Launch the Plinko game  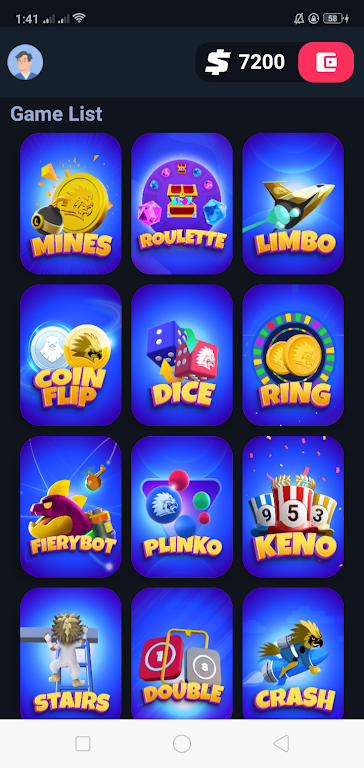pos(182,506)
